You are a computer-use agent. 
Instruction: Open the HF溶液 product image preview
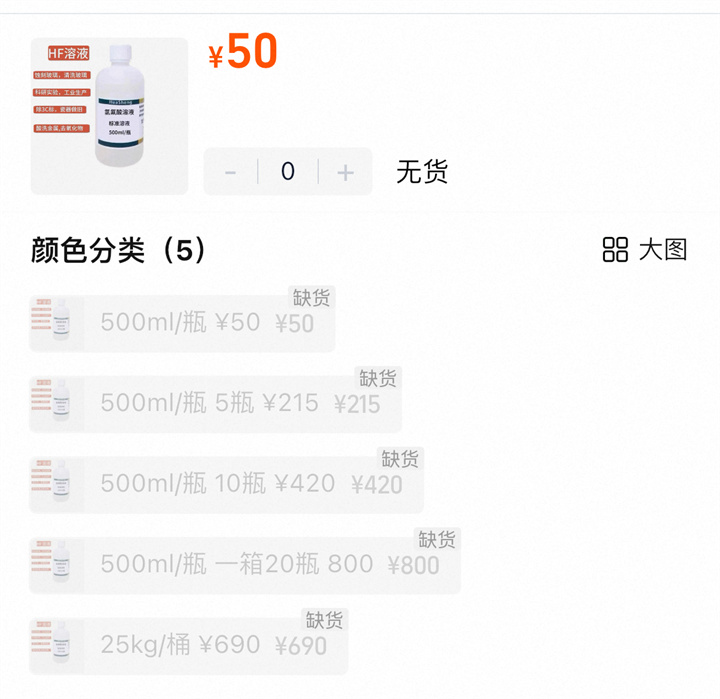(109, 116)
